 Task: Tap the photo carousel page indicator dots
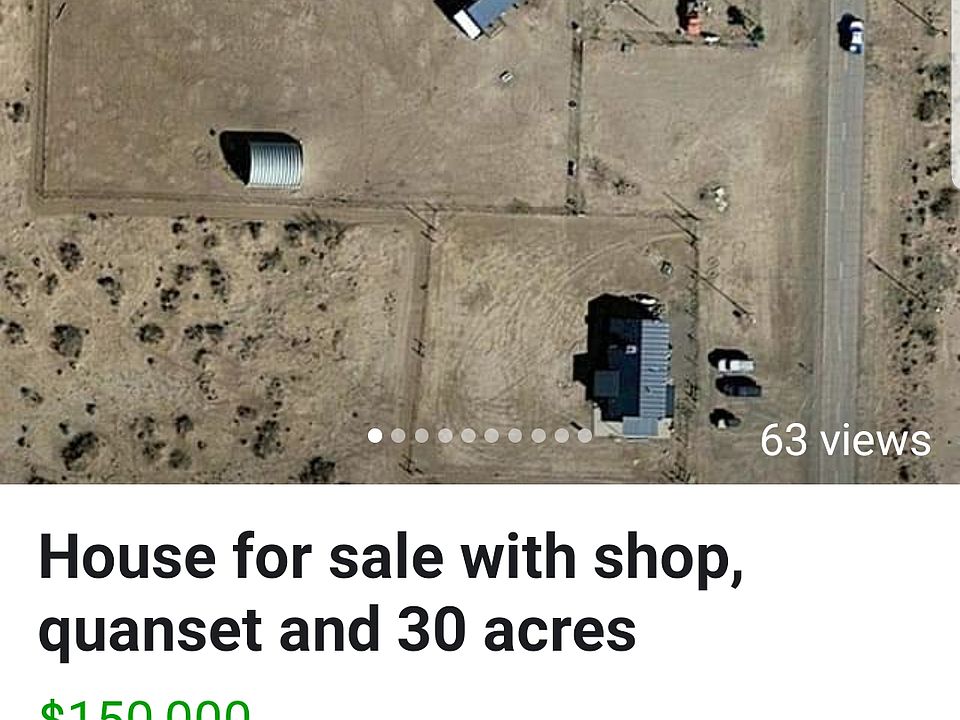click(x=480, y=436)
